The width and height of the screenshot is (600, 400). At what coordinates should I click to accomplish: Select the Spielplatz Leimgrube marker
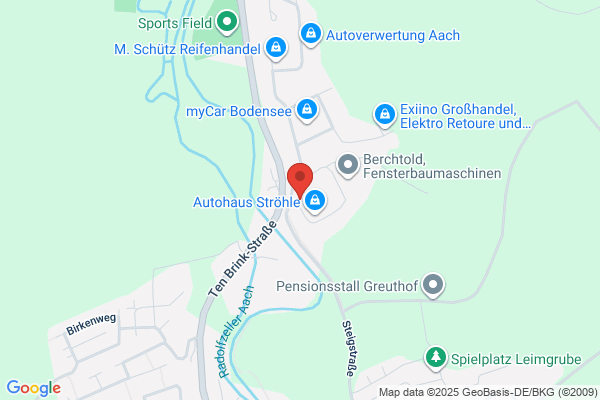(x=435, y=358)
